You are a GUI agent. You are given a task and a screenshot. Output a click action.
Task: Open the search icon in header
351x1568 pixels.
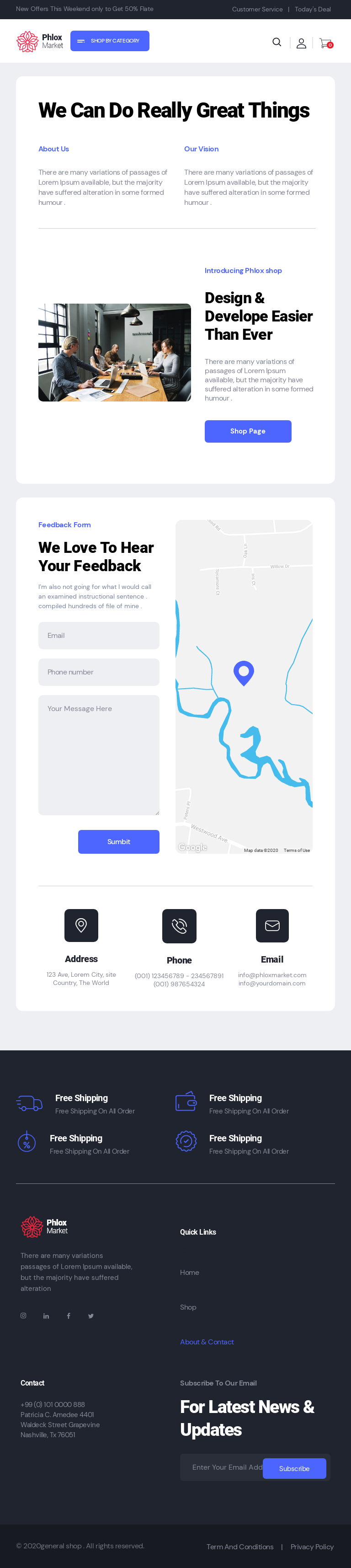pos(277,42)
